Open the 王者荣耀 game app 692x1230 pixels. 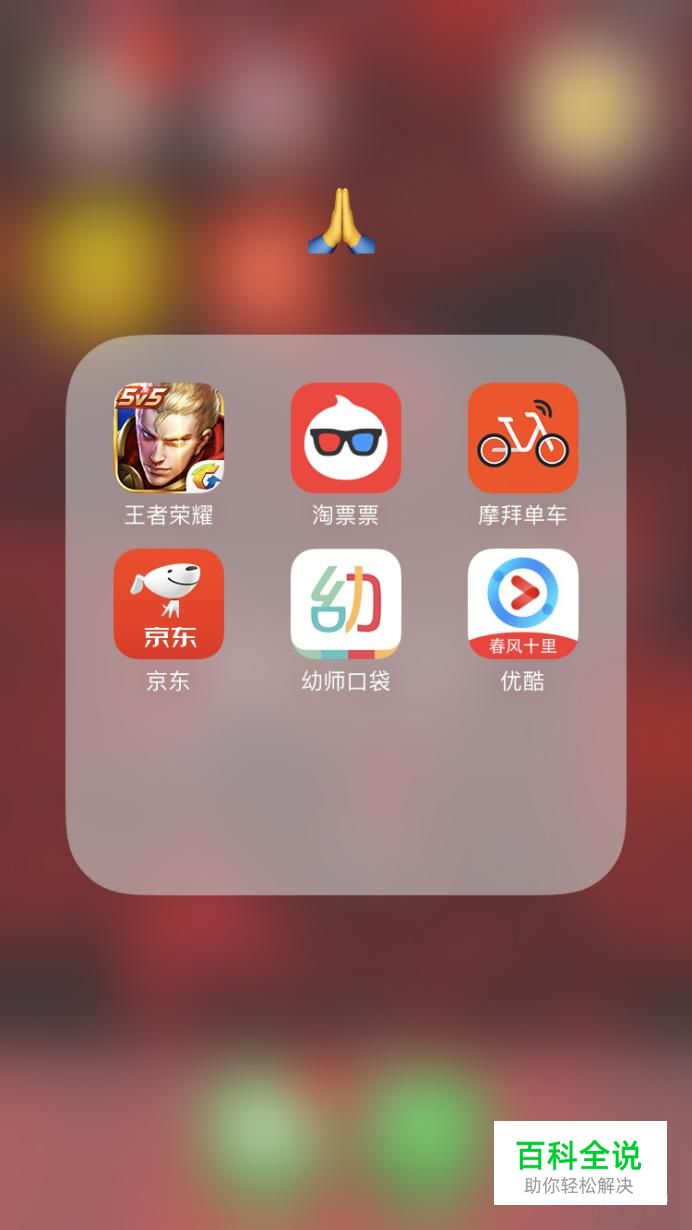click(x=168, y=438)
